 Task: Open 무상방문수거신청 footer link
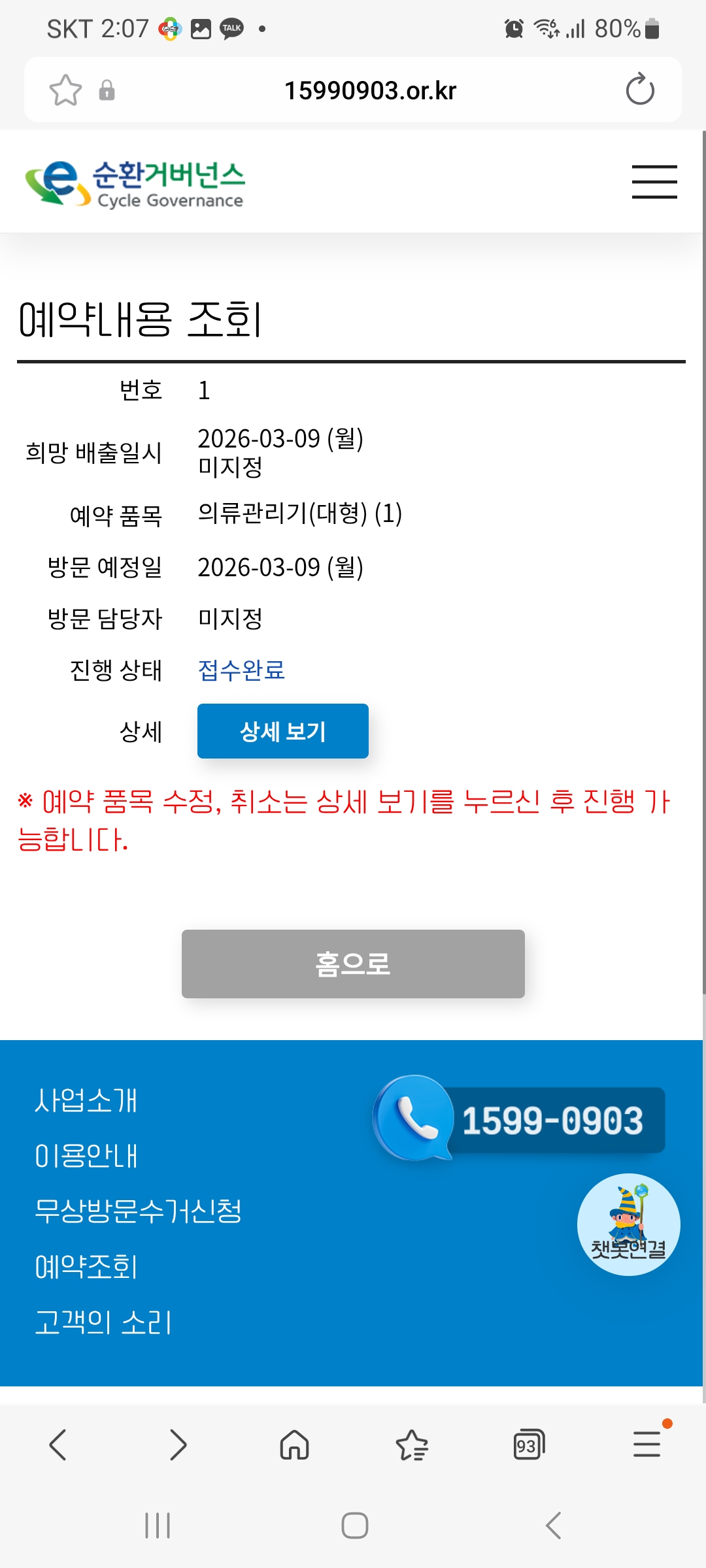pos(138,1211)
